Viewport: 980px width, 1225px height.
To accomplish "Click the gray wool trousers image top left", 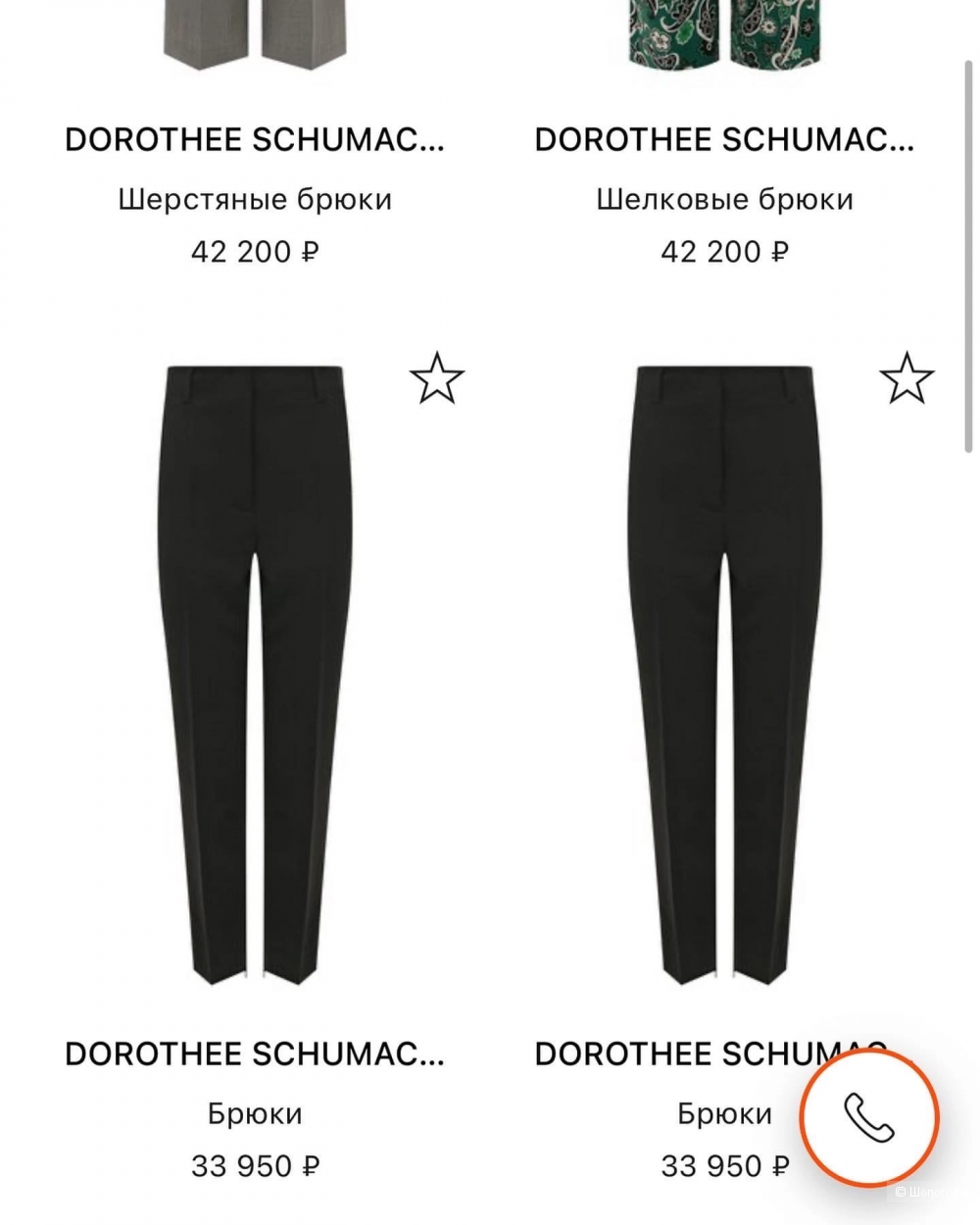I will 253,39.
